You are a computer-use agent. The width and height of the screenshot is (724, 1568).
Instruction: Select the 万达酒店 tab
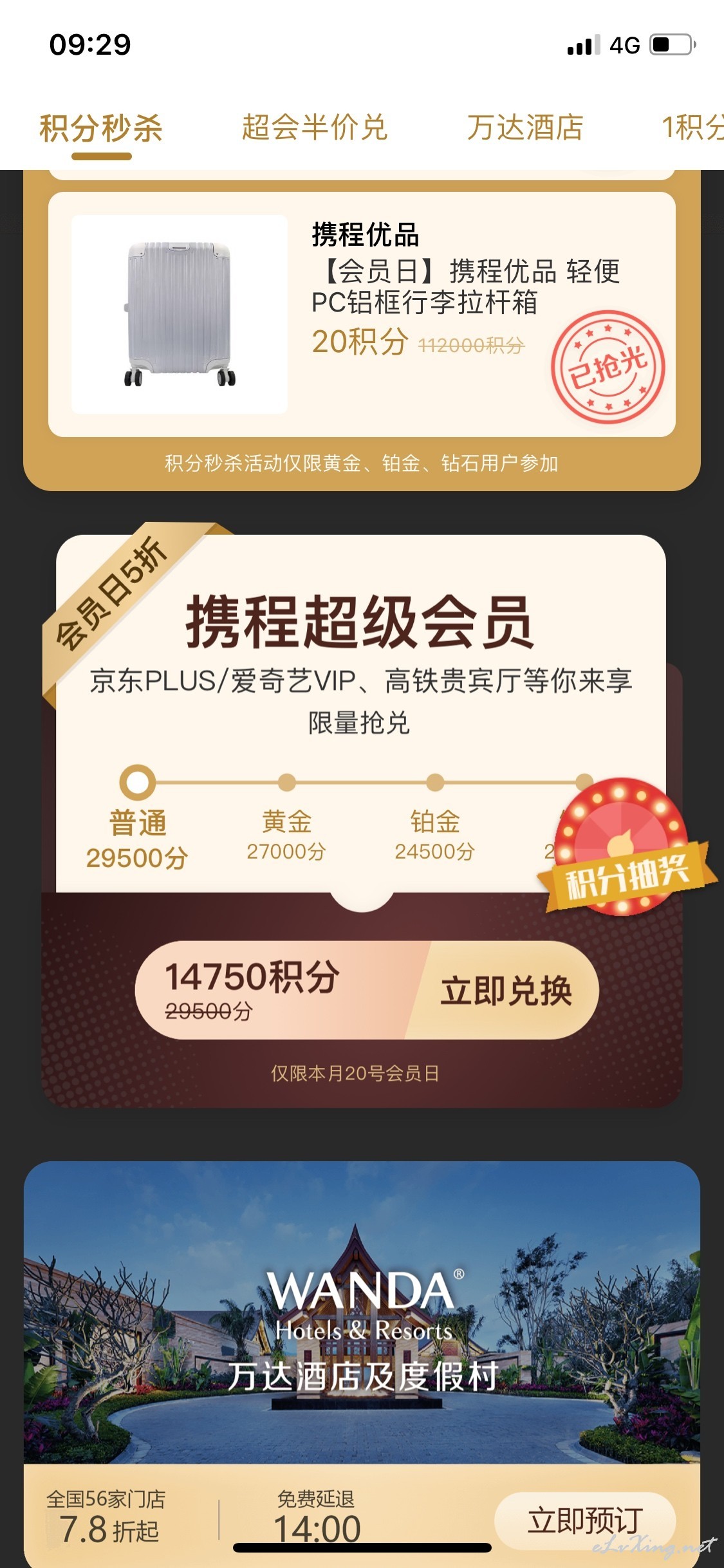(x=525, y=127)
